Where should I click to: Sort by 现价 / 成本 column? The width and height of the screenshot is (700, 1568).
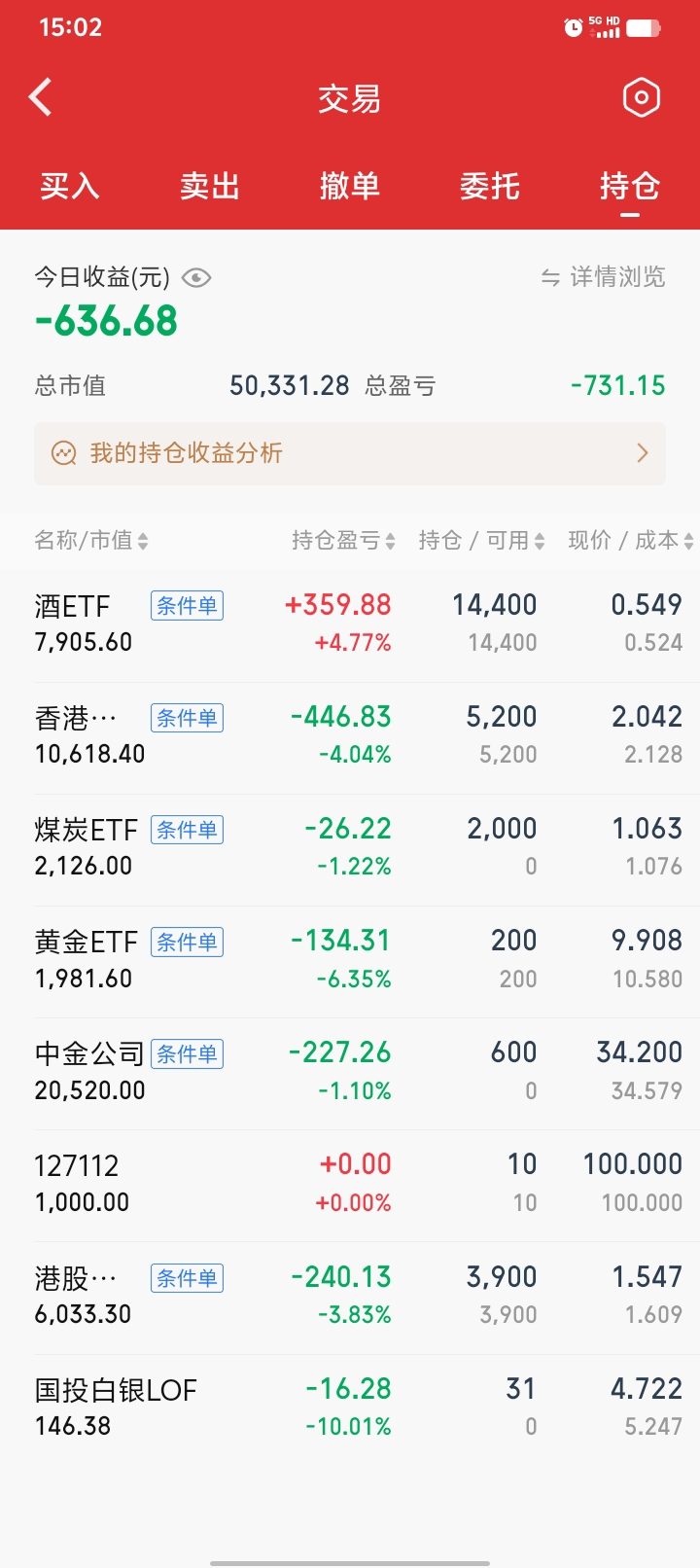630,541
